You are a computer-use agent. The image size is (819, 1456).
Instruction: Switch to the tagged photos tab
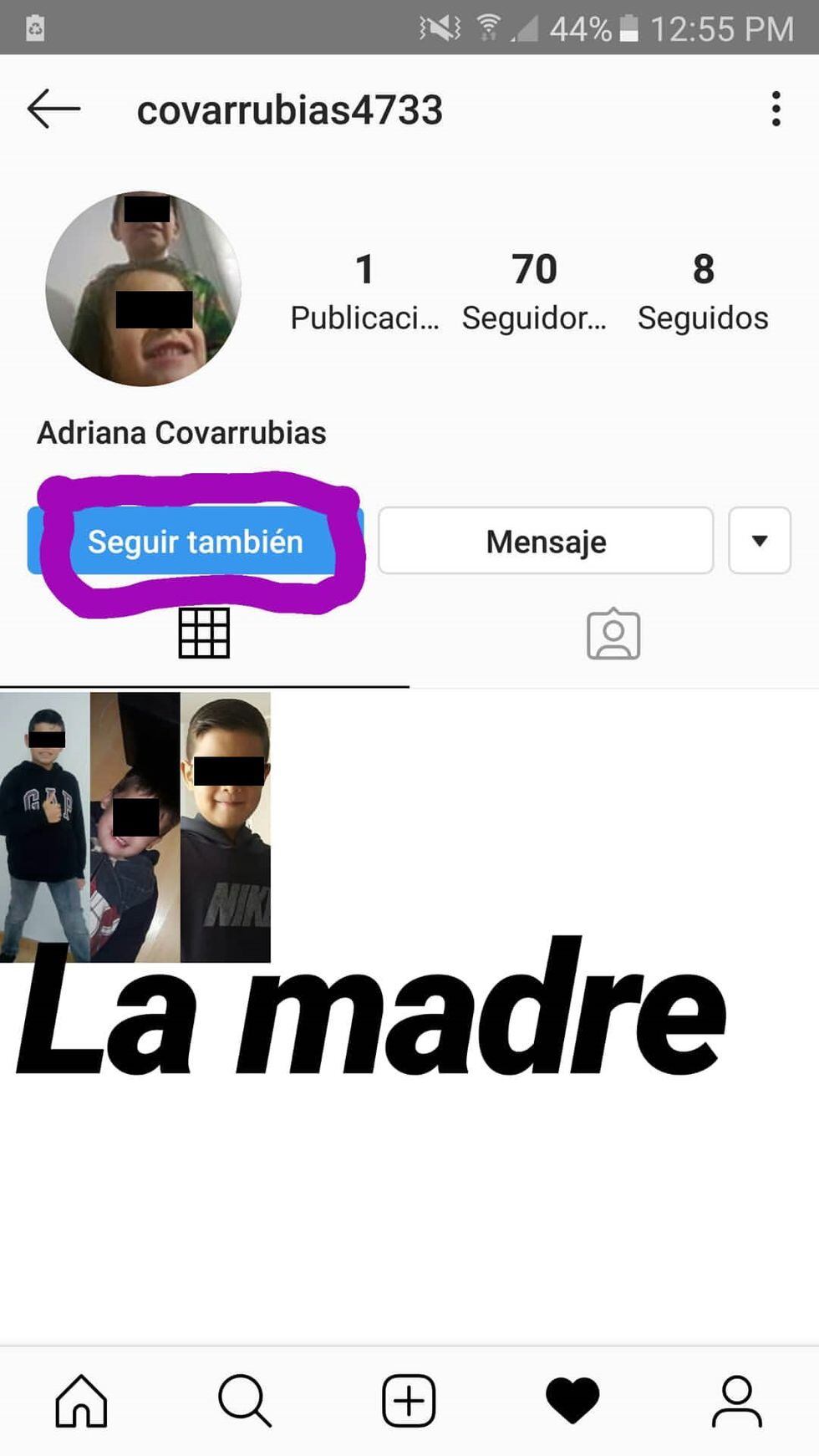(x=613, y=634)
